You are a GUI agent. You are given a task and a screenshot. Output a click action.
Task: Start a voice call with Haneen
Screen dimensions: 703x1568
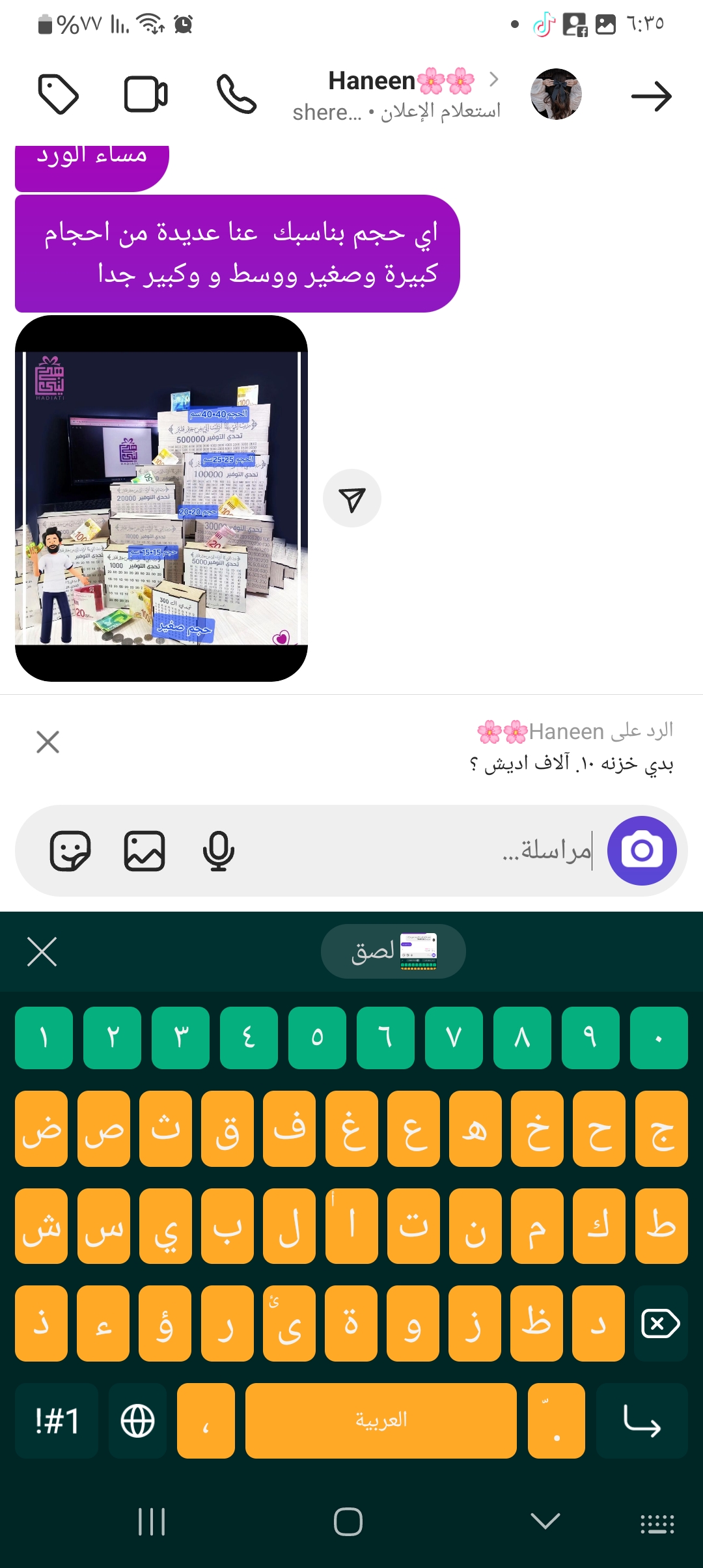point(236,94)
